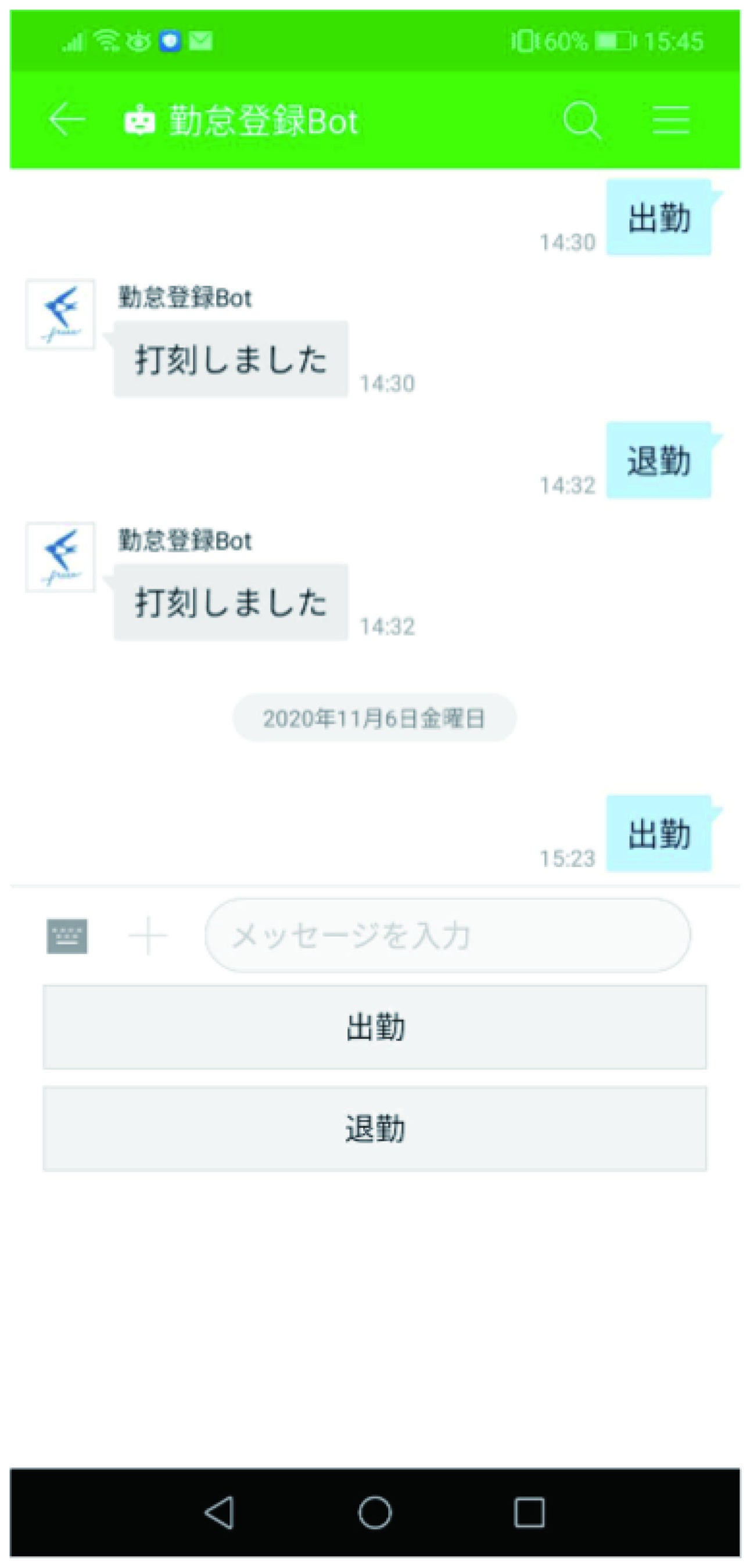Open the chat hamburger menu
The image size is (750, 1568).
point(670,120)
